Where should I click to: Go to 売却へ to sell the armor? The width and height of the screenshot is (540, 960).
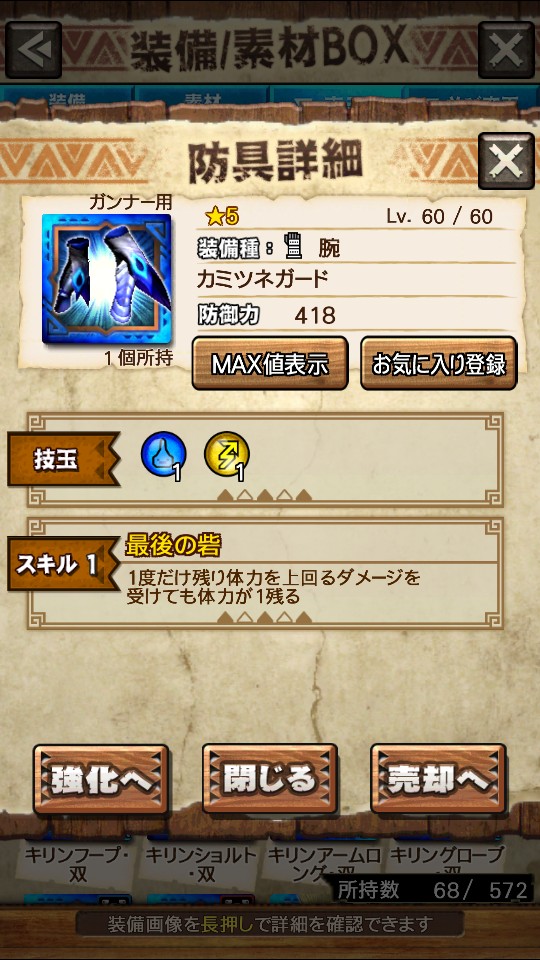[x=438, y=779]
